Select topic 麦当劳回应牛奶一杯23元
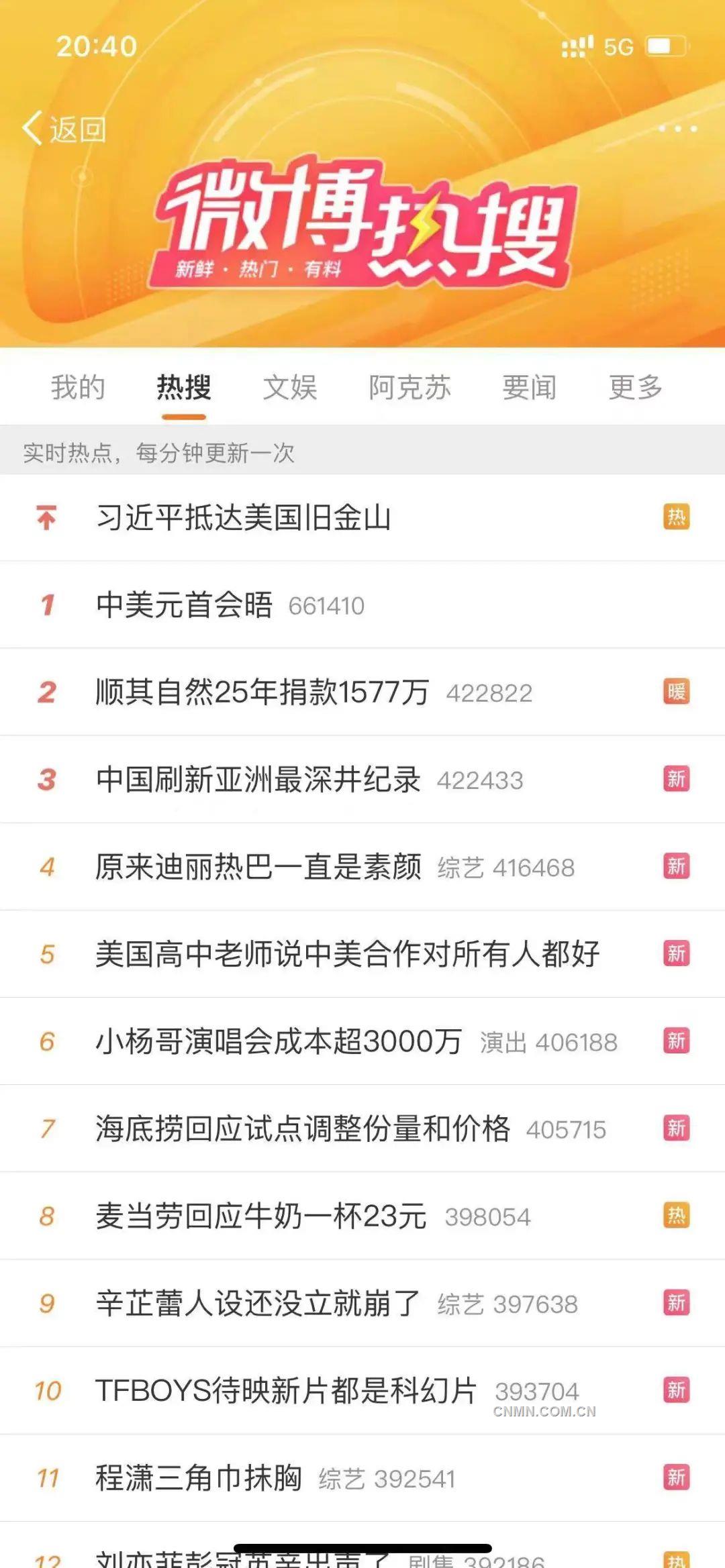 pos(261,1216)
